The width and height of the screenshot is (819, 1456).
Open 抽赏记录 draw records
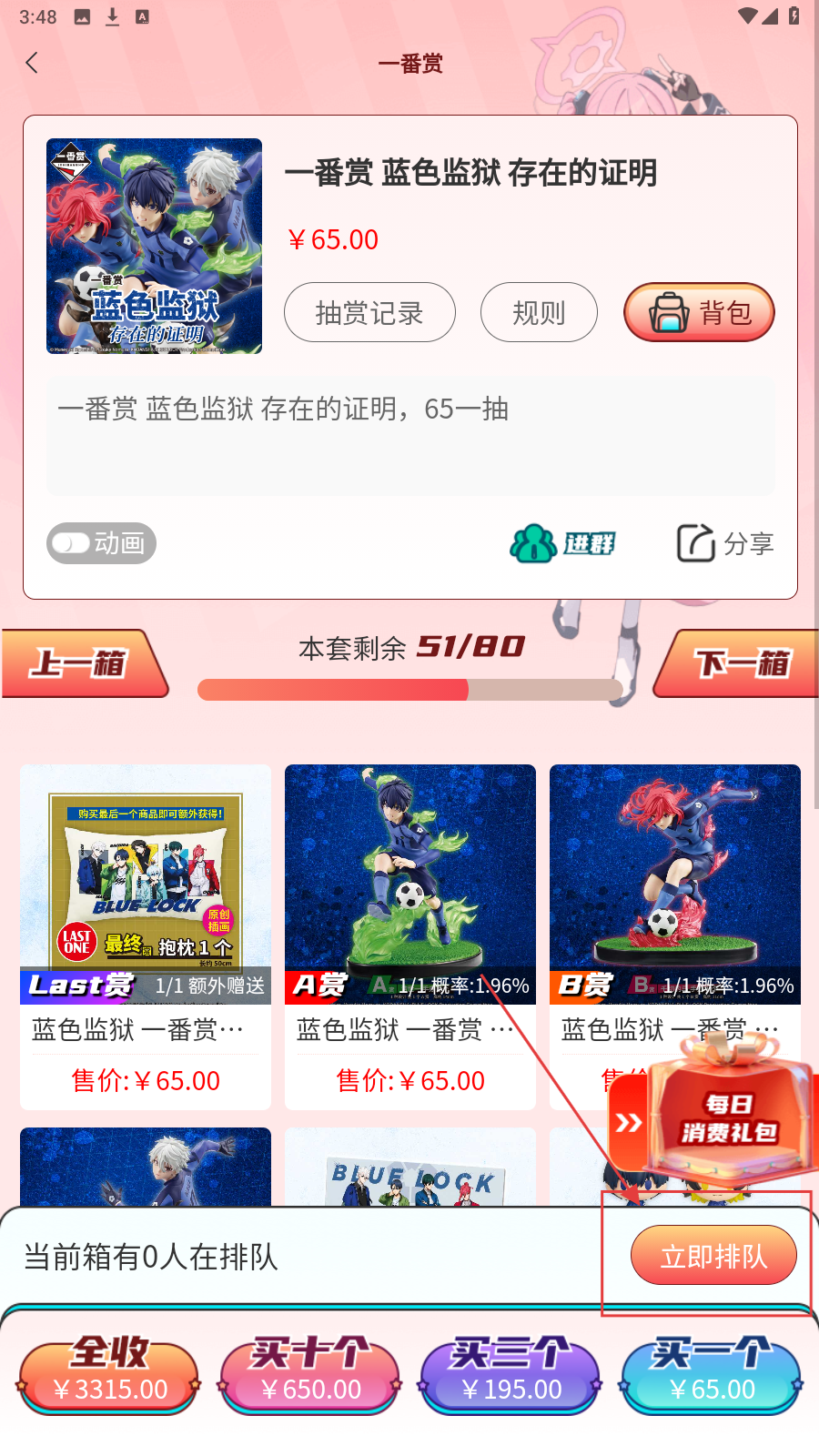369,313
